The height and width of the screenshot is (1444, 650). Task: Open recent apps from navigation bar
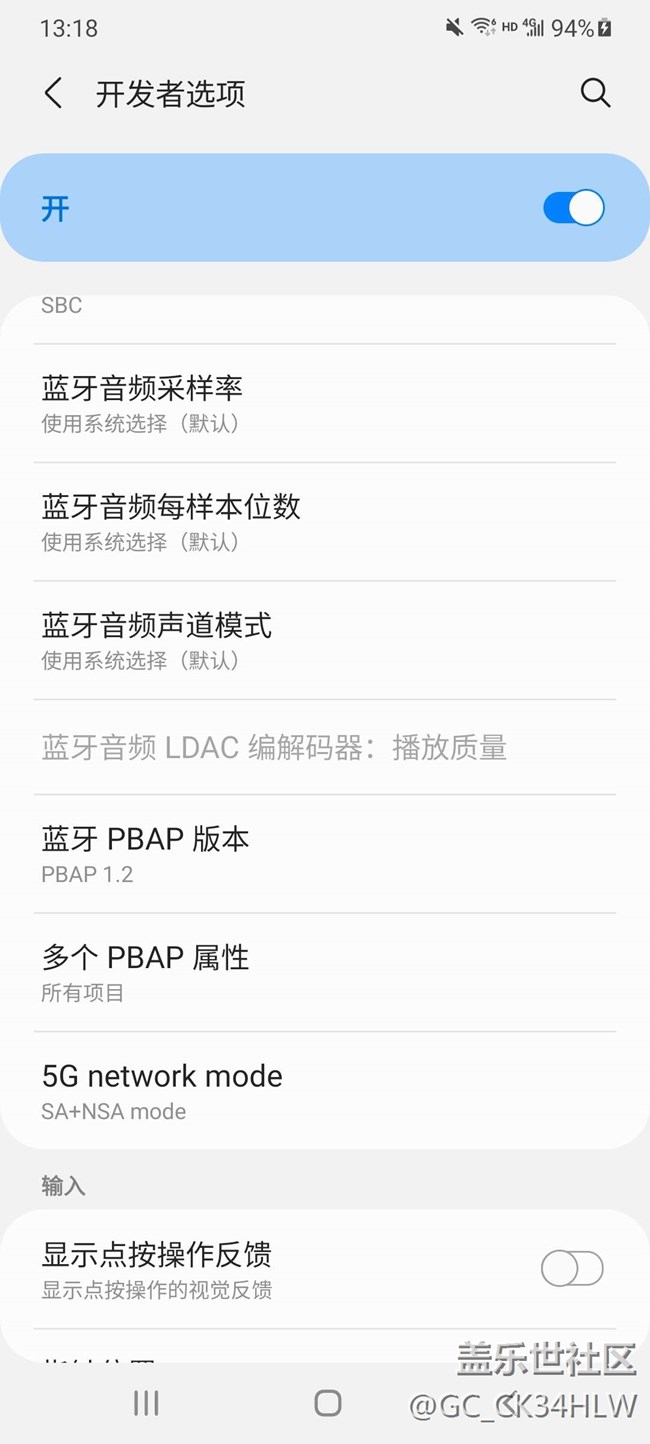click(146, 1403)
